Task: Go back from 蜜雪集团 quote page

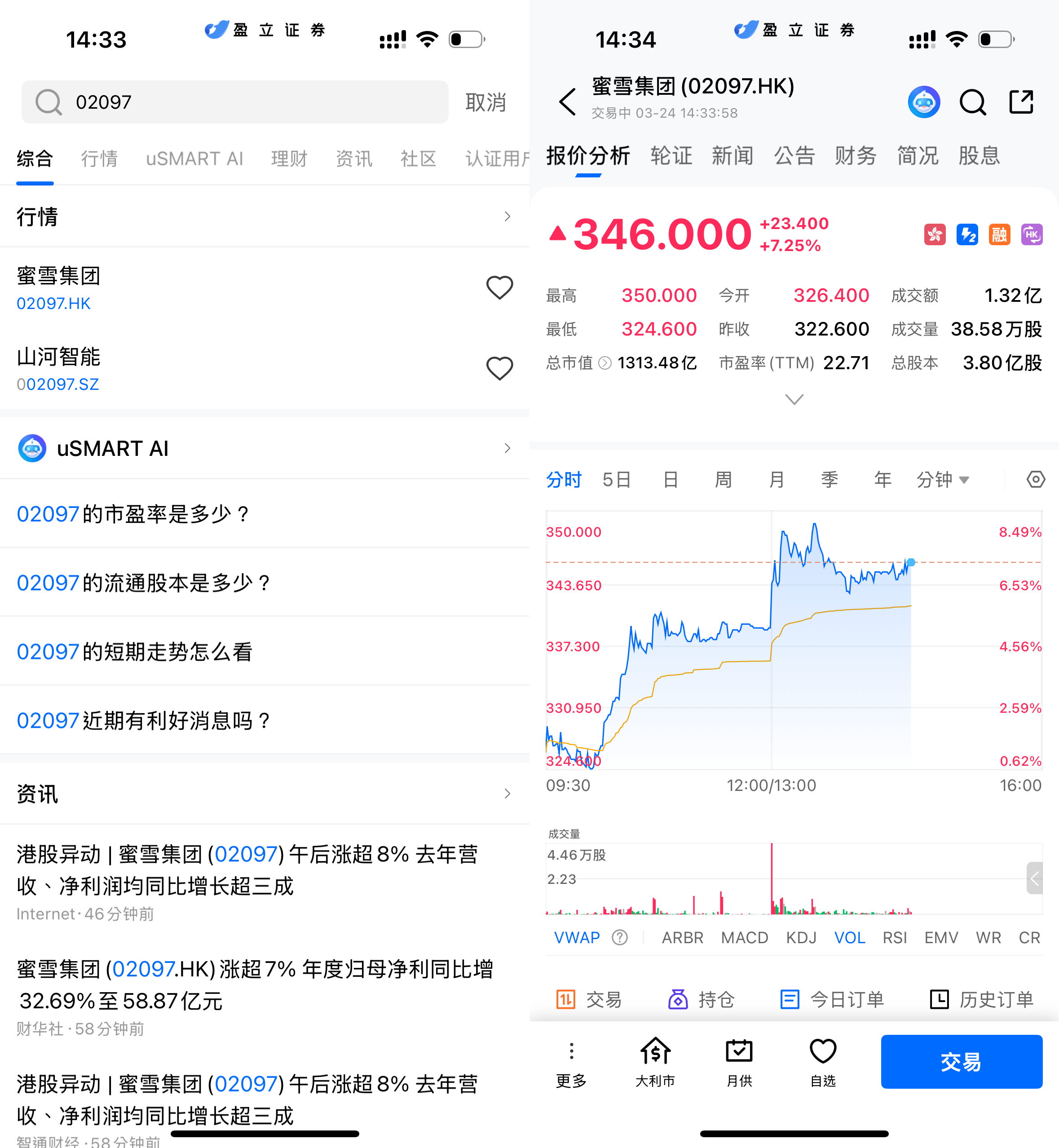Action: [567, 102]
